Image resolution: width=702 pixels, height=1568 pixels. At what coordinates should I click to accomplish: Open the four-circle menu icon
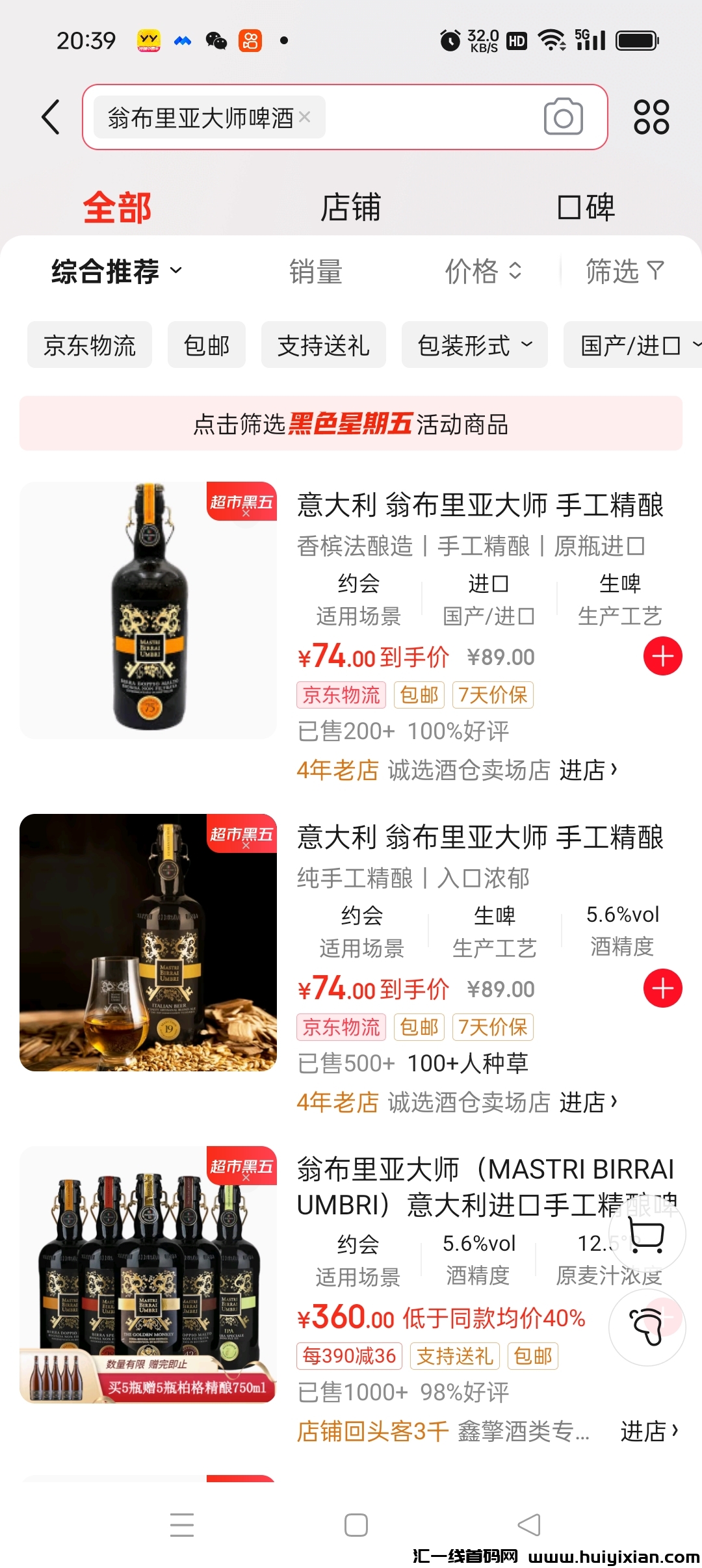tap(651, 118)
